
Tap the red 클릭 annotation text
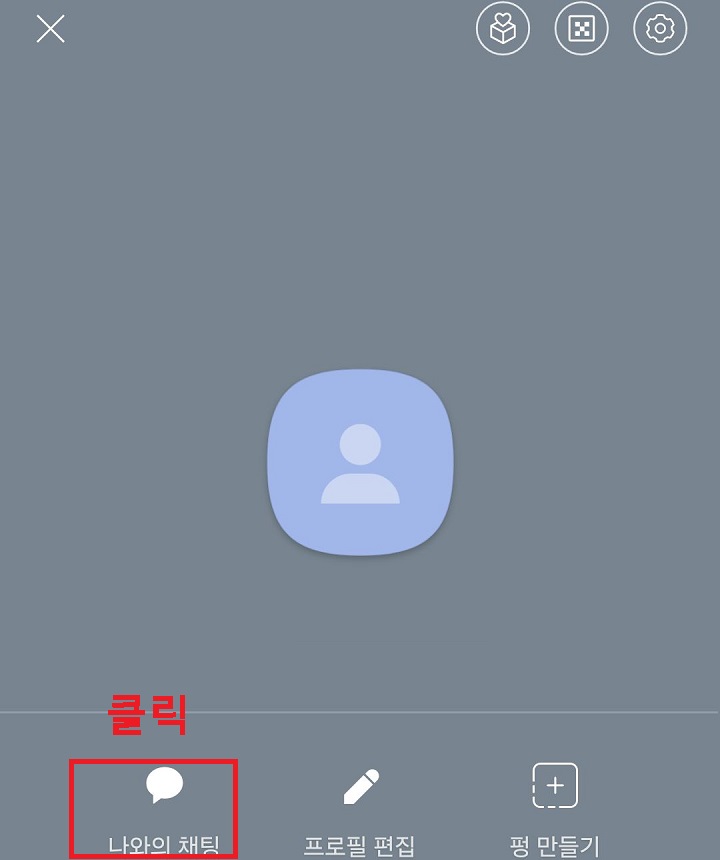click(x=145, y=716)
